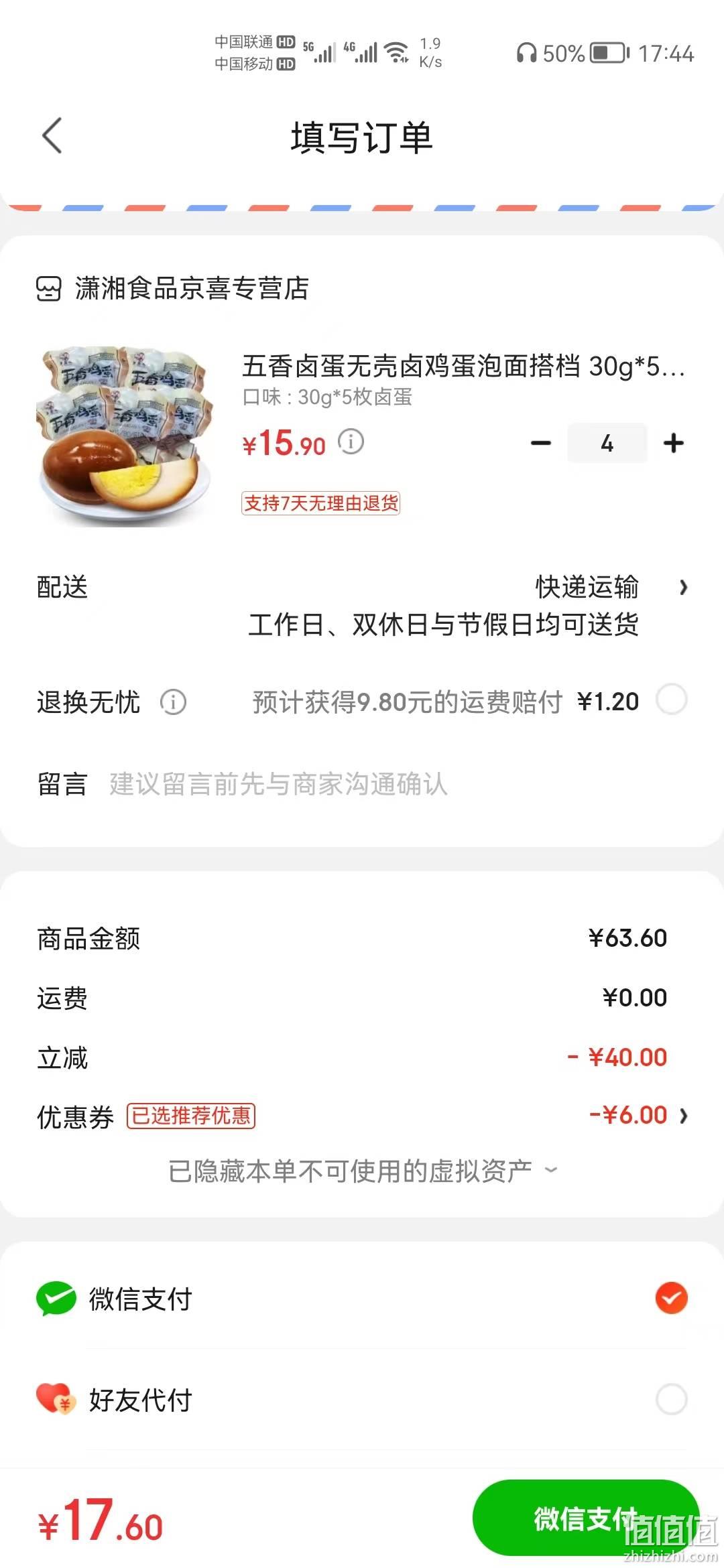This screenshot has height=1568, width=724.
Task: Pay with the green 微信支付 button
Action: tap(586, 1518)
